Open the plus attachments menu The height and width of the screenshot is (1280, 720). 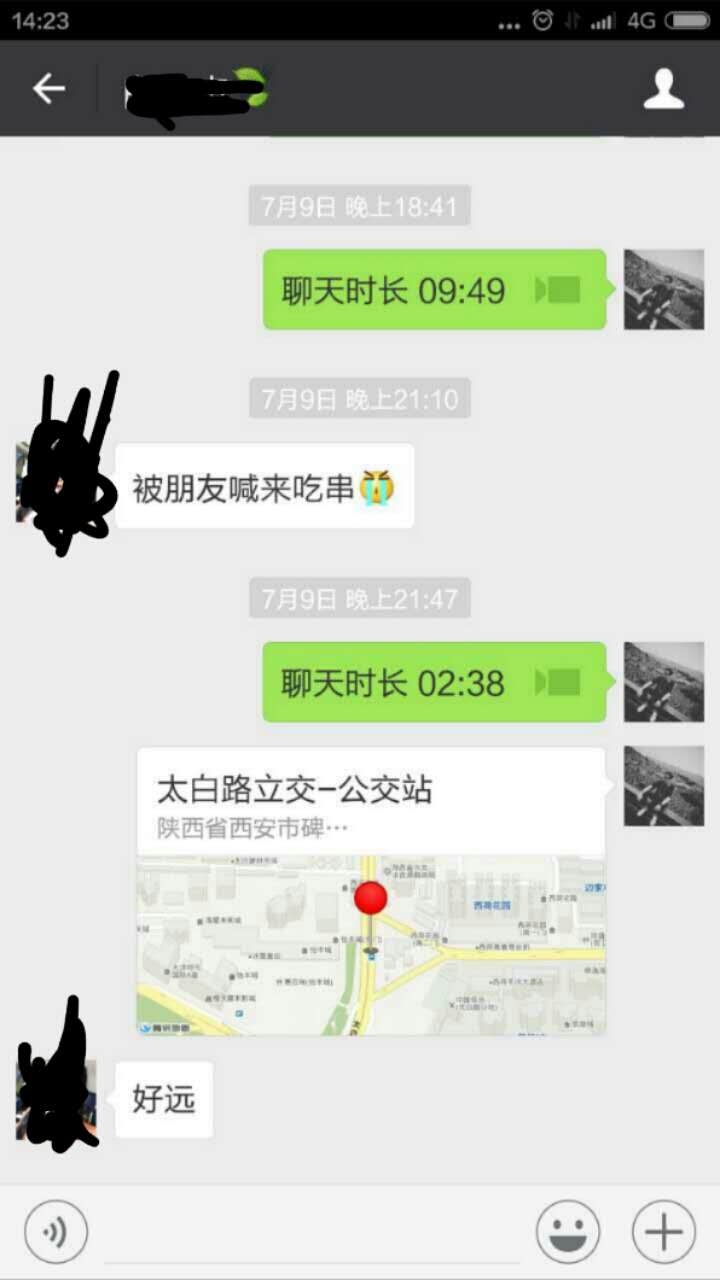pyautogui.click(x=664, y=1231)
